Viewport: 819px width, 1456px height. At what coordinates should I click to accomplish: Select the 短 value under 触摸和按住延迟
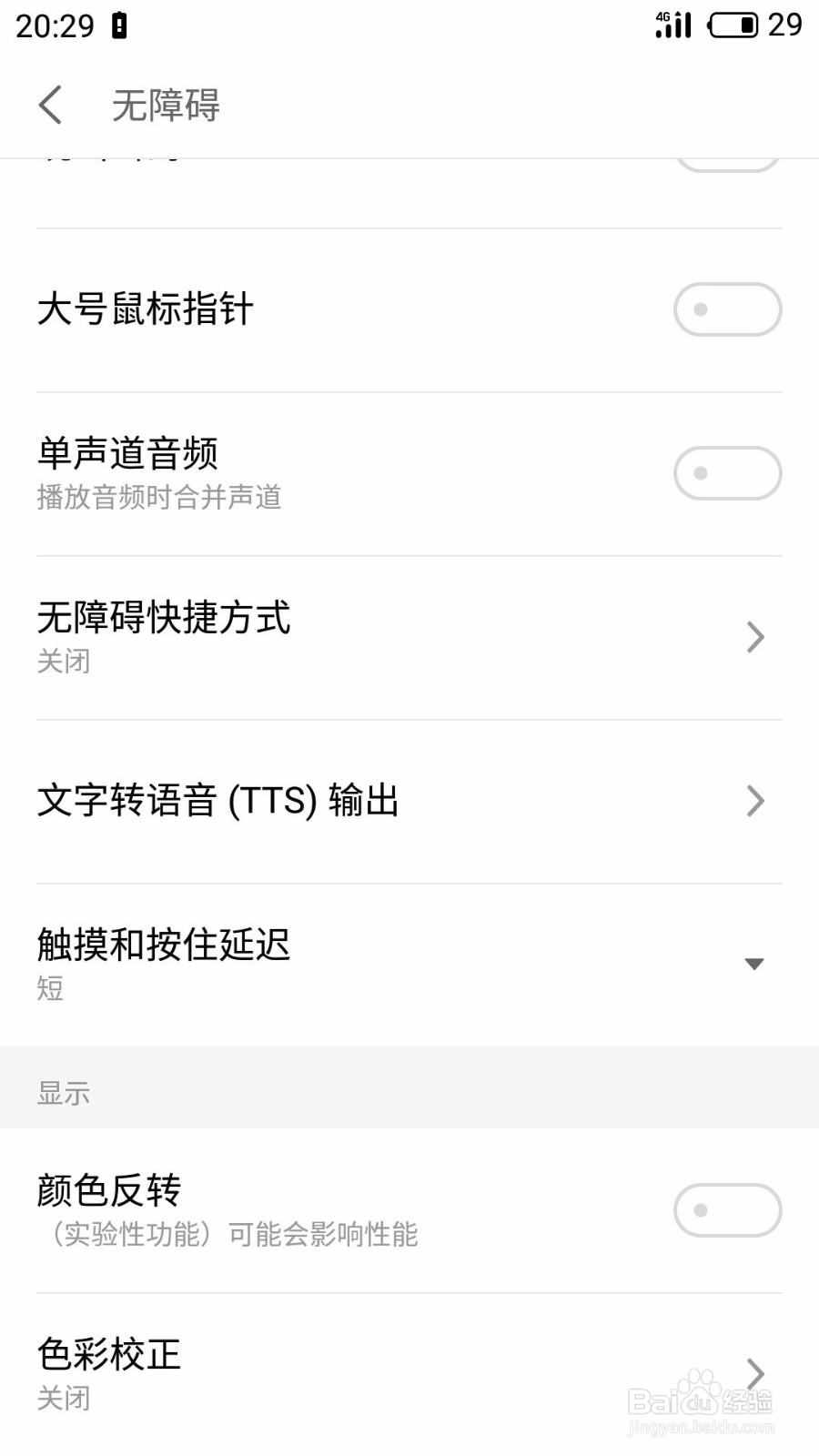[x=50, y=988]
